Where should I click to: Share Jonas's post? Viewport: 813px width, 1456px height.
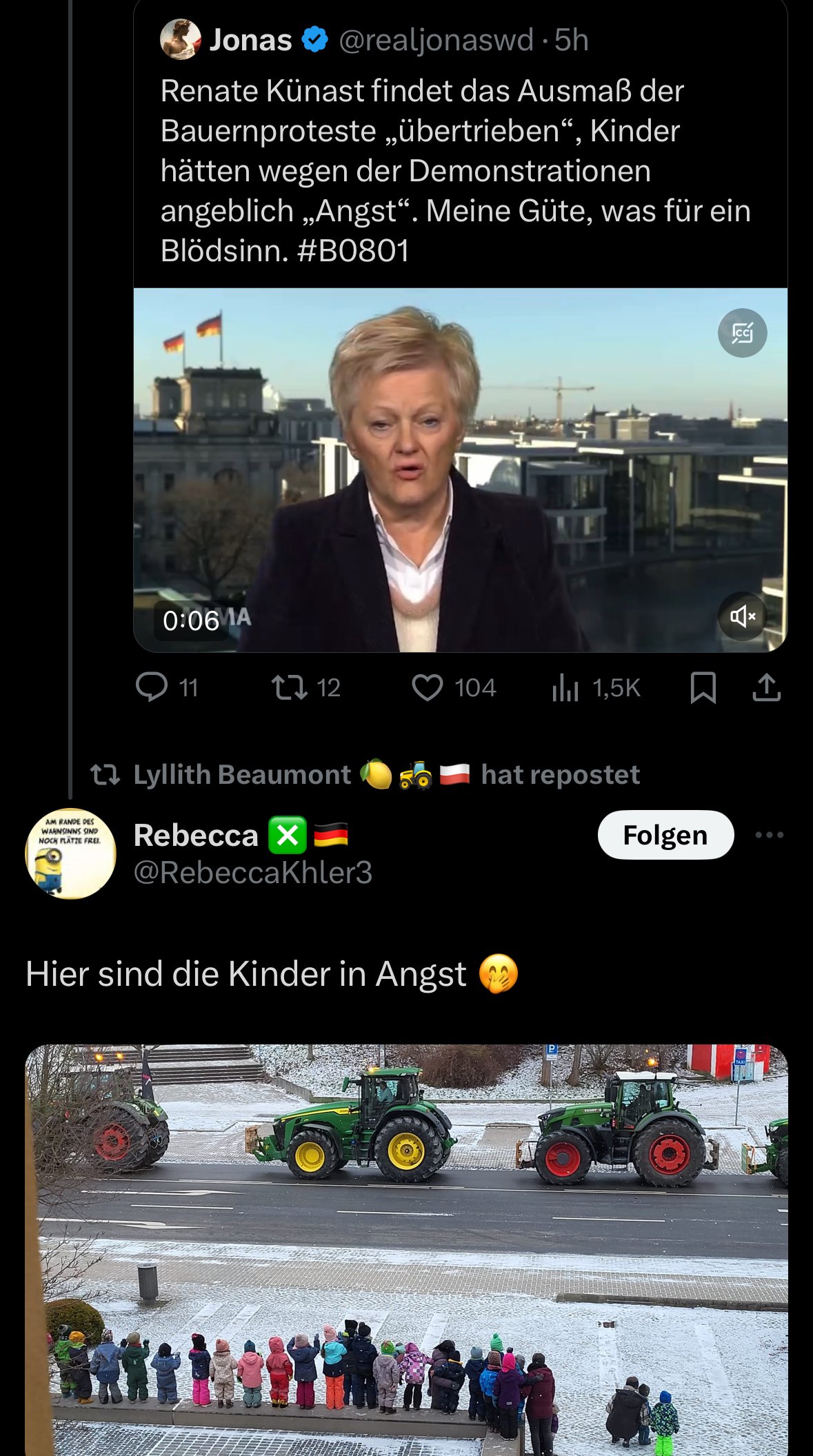(x=766, y=687)
